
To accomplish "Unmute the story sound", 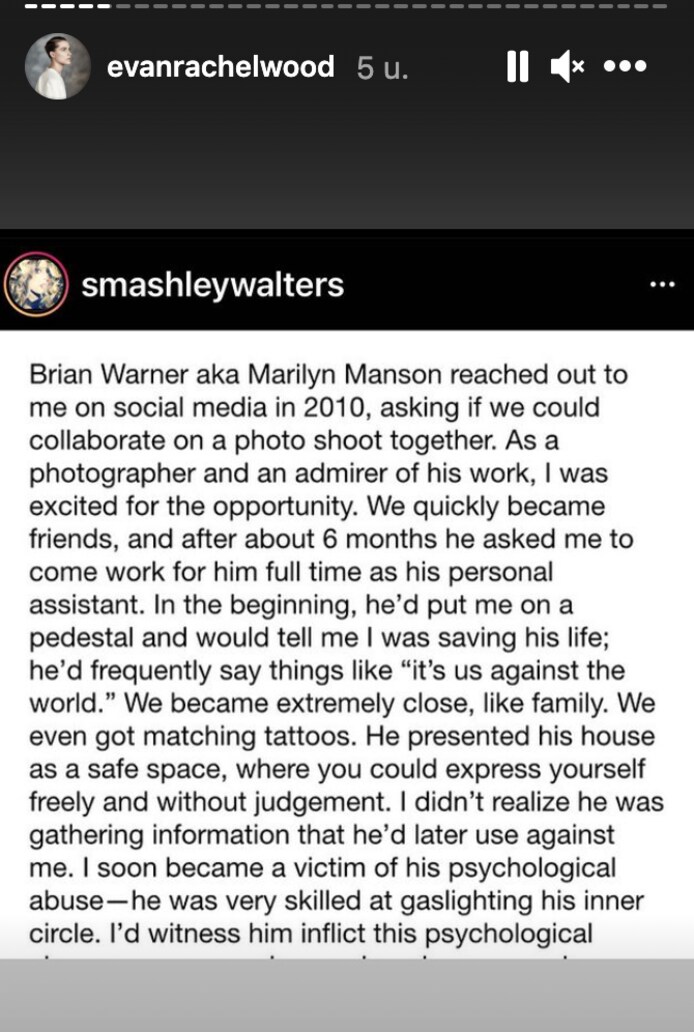I will click(567, 68).
